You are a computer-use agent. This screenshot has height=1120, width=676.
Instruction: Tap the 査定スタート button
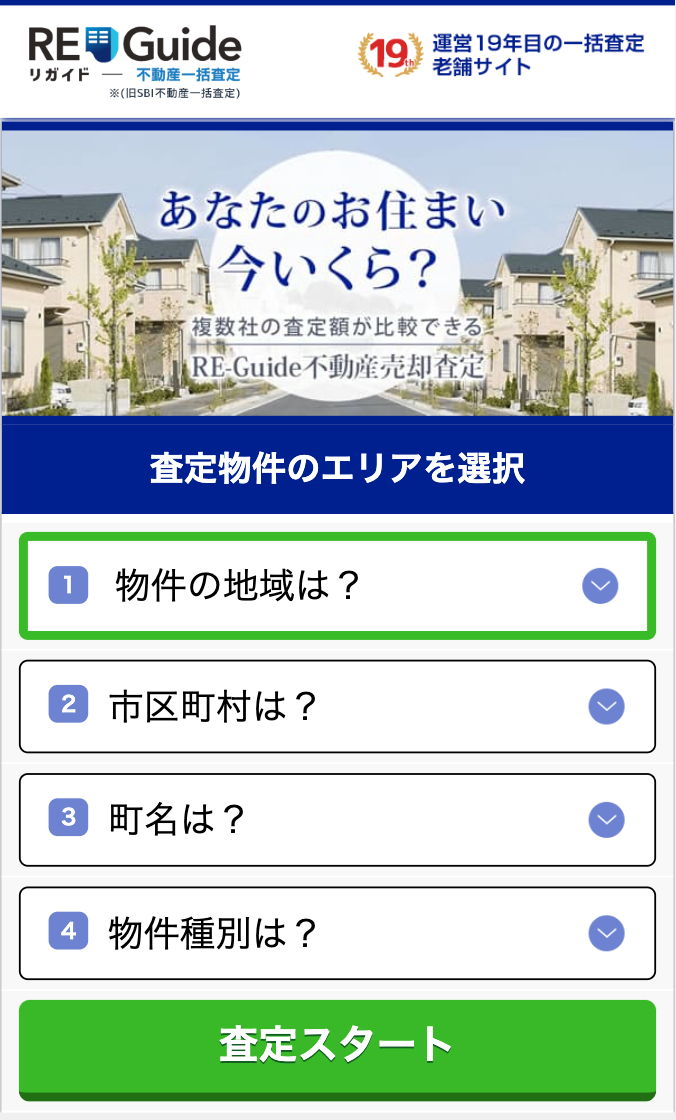(337, 1046)
